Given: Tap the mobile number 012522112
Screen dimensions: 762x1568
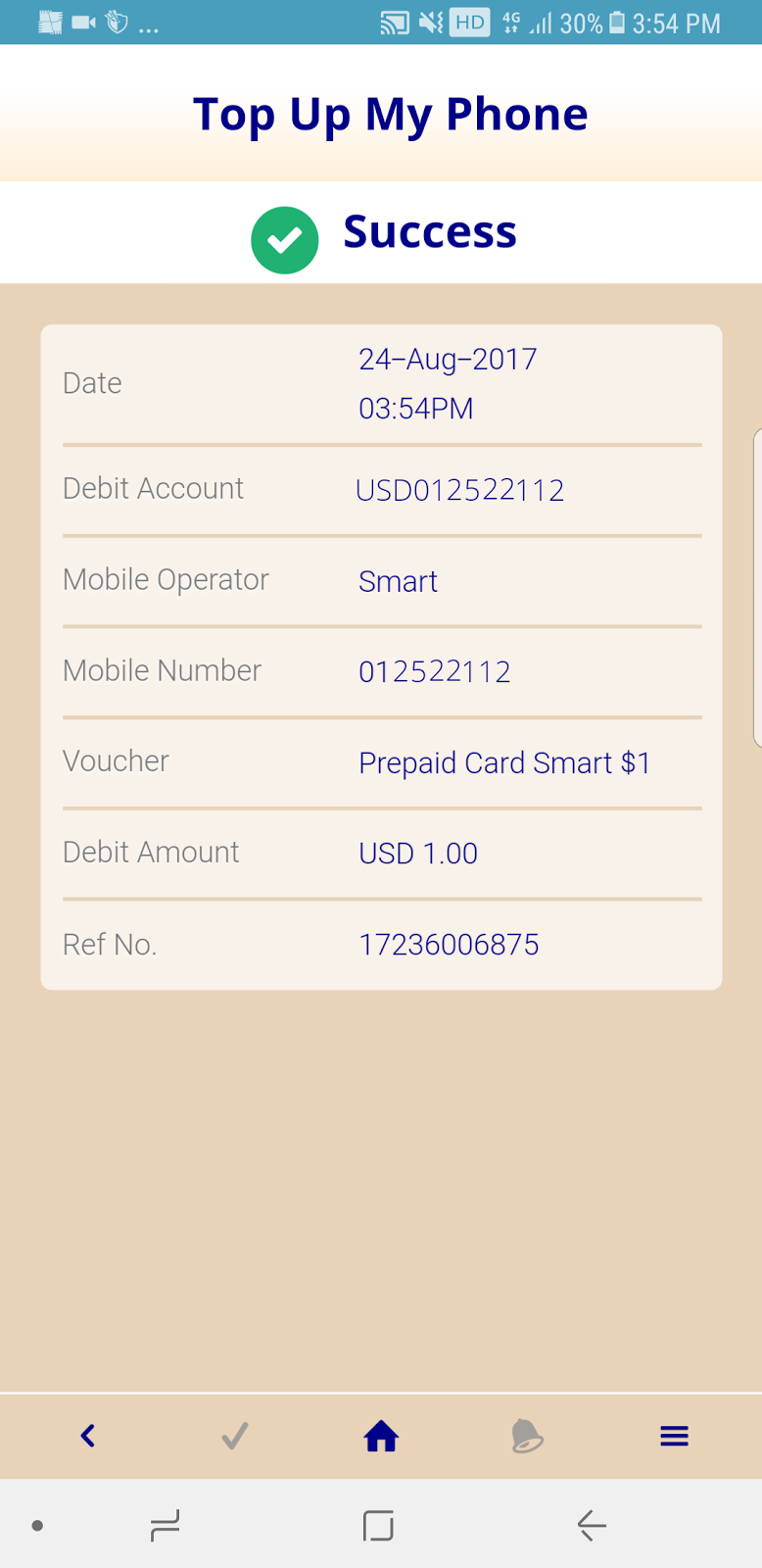Looking at the screenshot, I should [434, 671].
